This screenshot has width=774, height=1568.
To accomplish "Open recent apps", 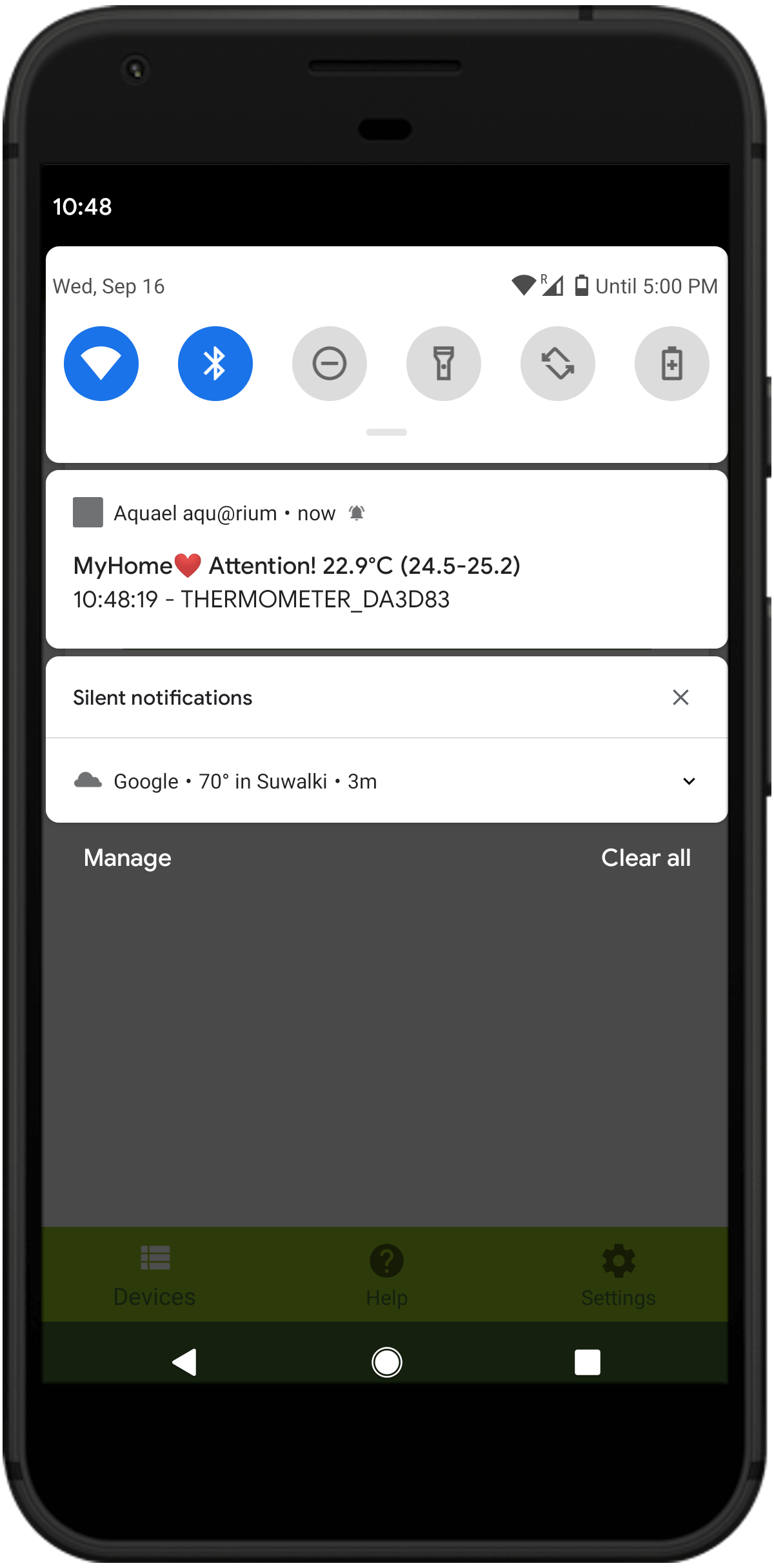I will (x=587, y=1362).
